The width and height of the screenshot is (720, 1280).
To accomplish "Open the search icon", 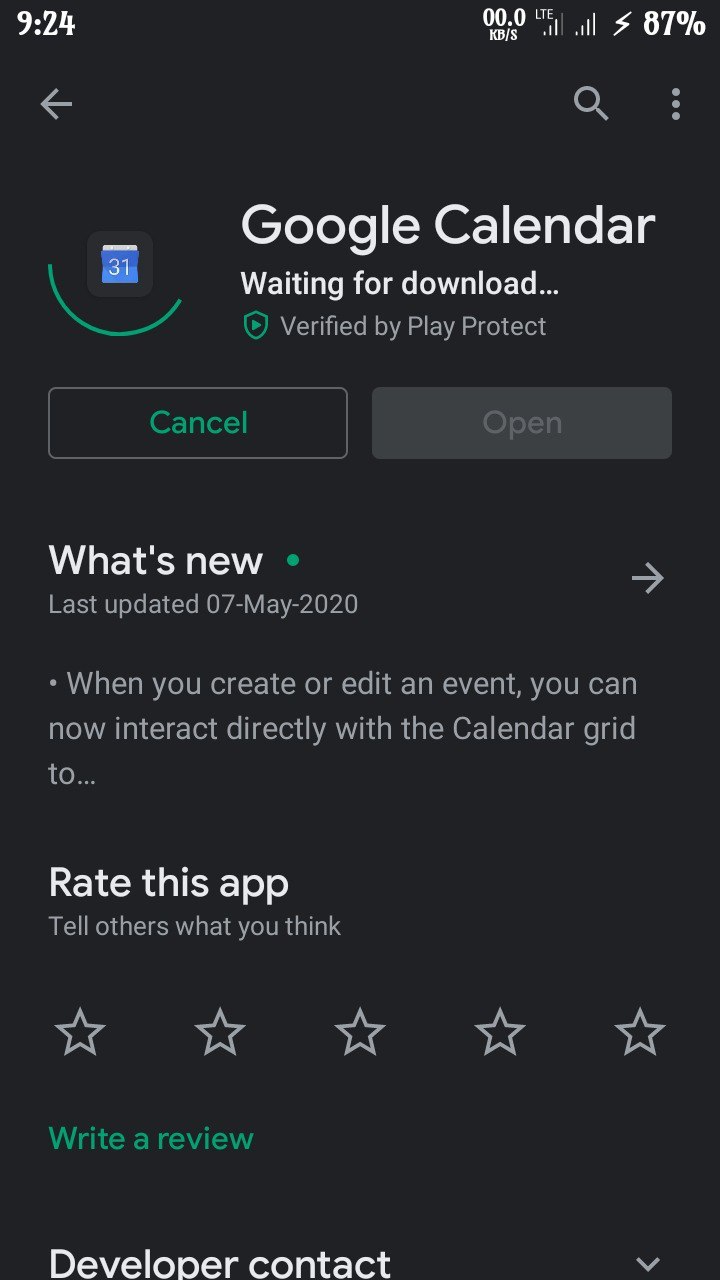I will tap(591, 103).
